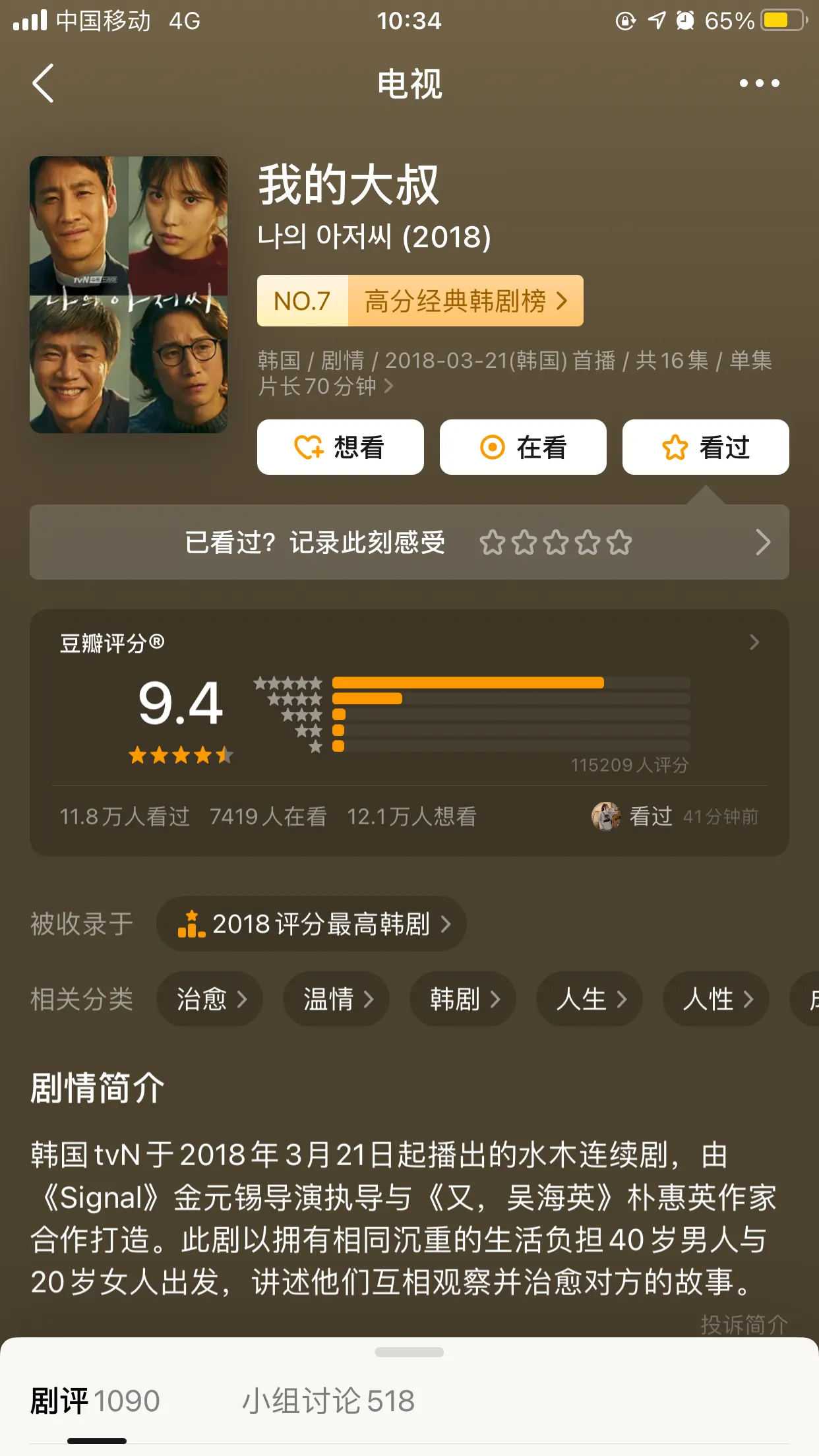Viewport: 819px width, 1456px height.
Task: Mark the show as 想看
Action: pos(340,447)
